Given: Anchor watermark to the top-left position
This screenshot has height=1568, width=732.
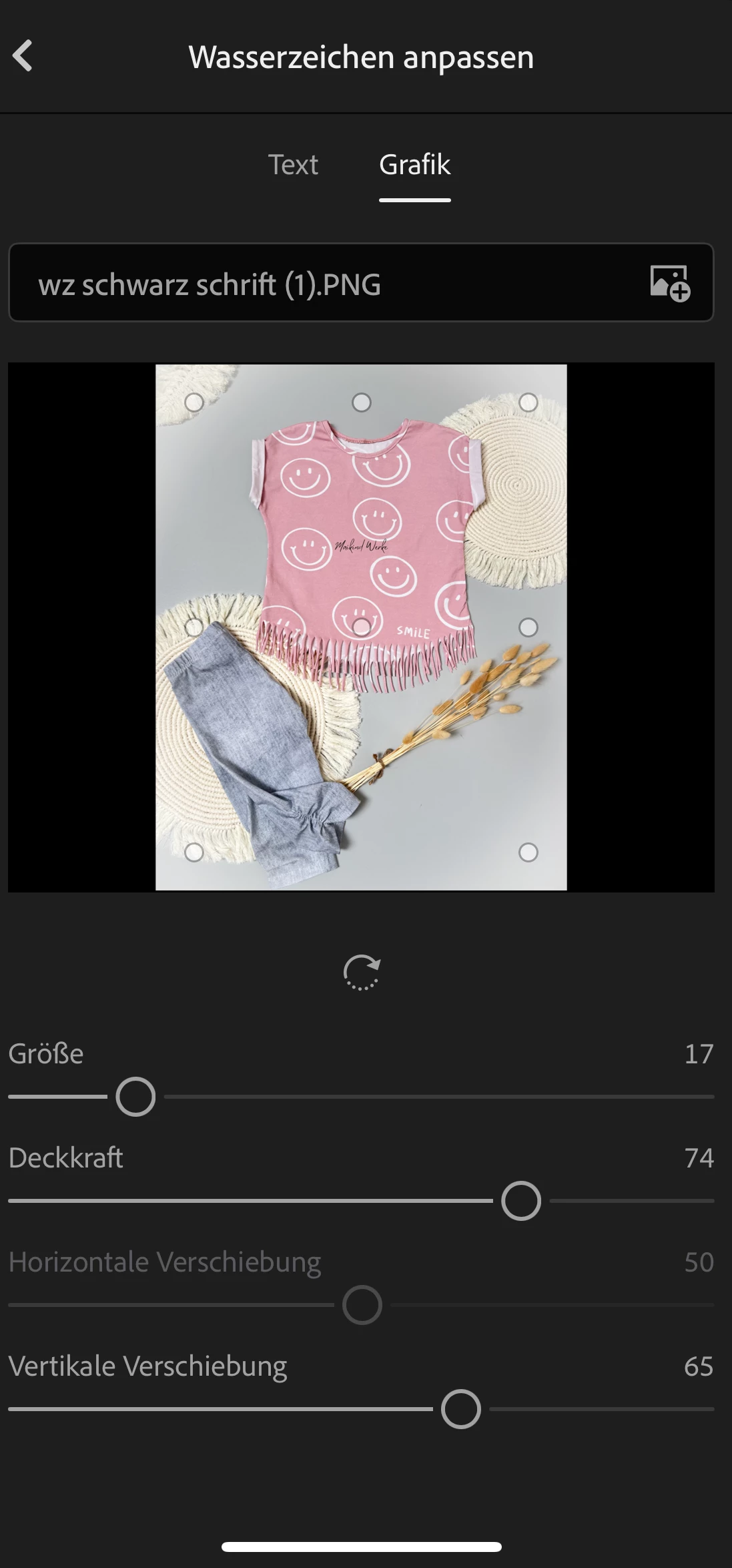Looking at the screenshot, I should click(194, 403).
